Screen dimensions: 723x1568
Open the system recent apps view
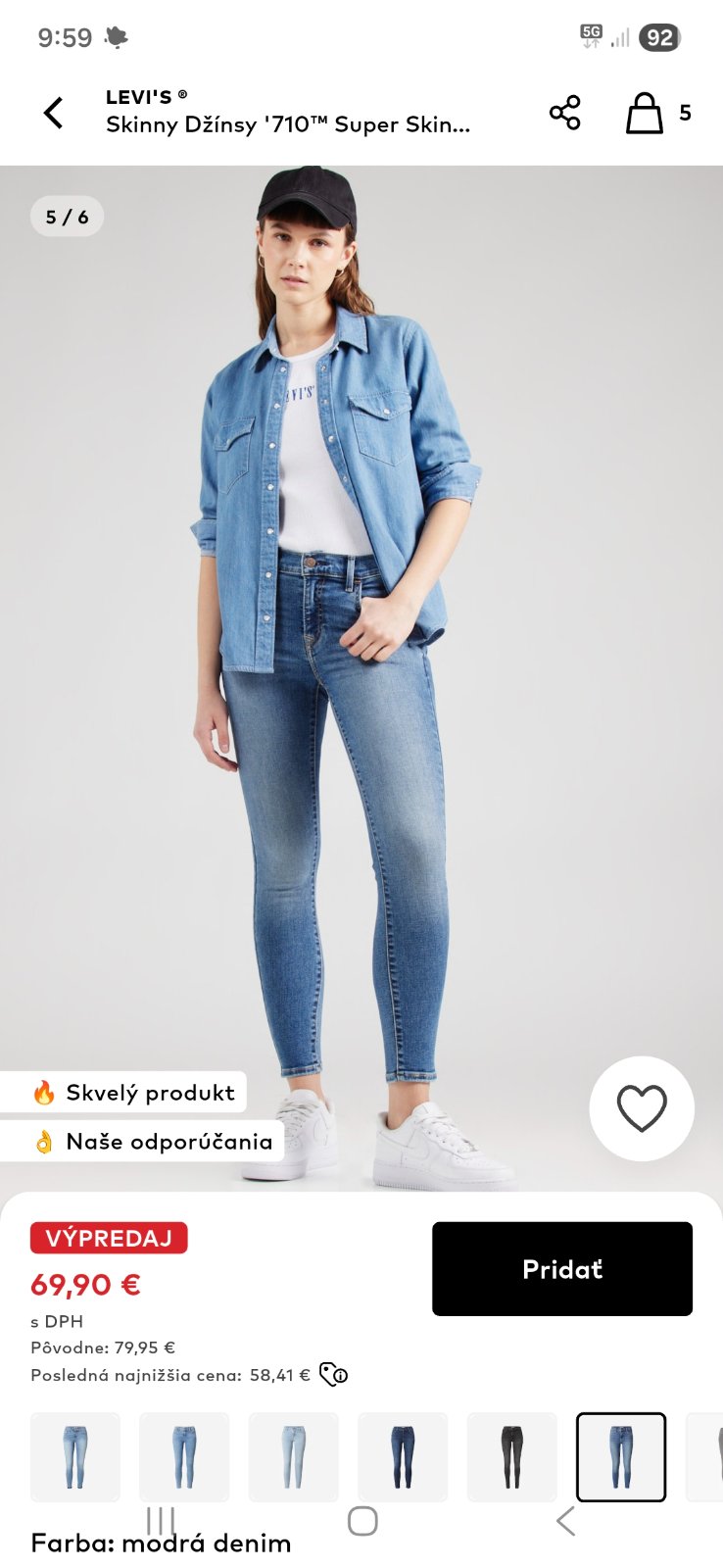click(161, 1521)
